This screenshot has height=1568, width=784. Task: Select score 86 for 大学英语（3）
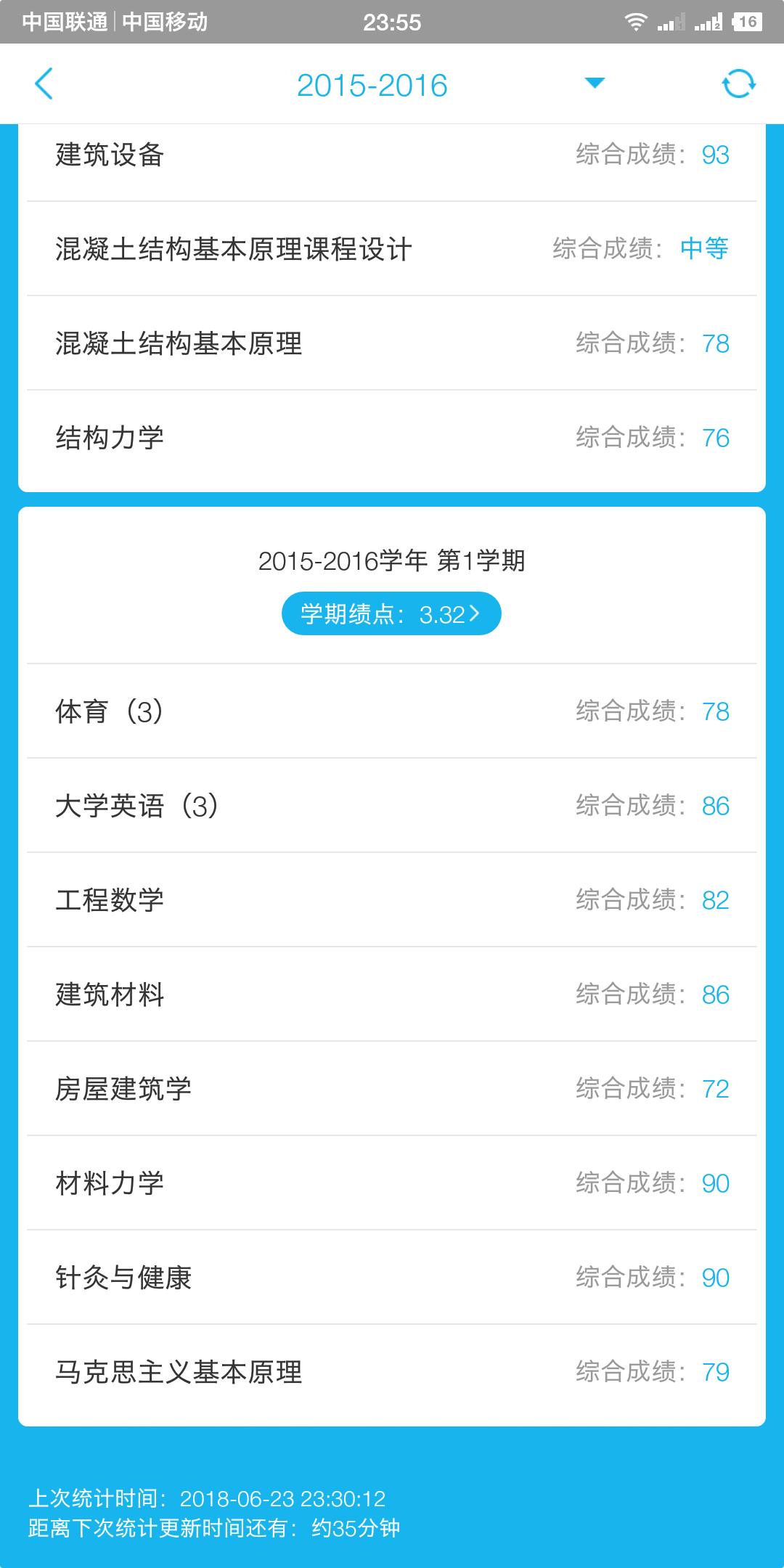[x=716, y=806]
